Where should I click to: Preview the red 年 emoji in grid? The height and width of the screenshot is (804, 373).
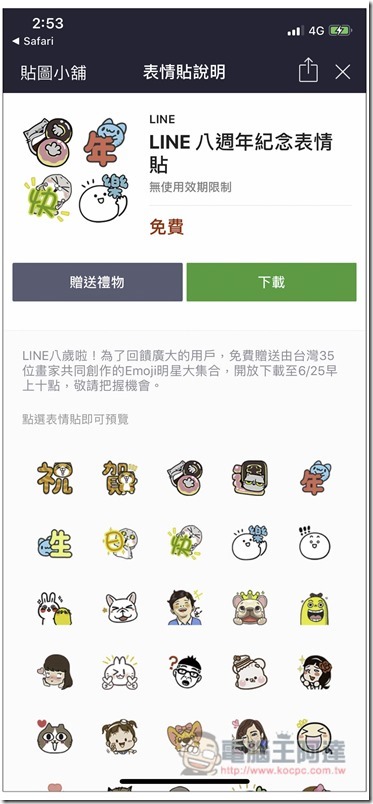point(315,478)
